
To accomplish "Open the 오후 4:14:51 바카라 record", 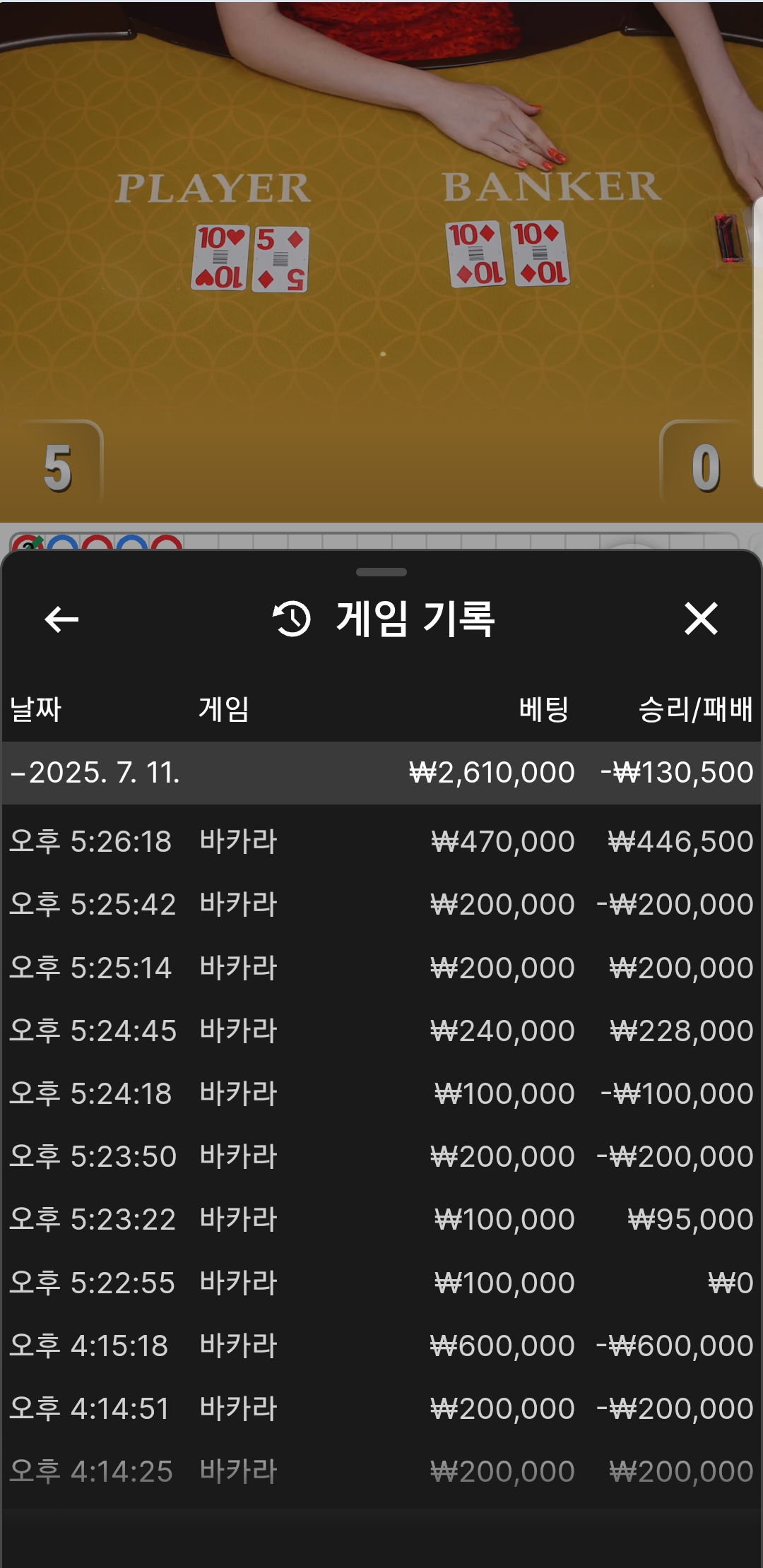I will 381,1408.
